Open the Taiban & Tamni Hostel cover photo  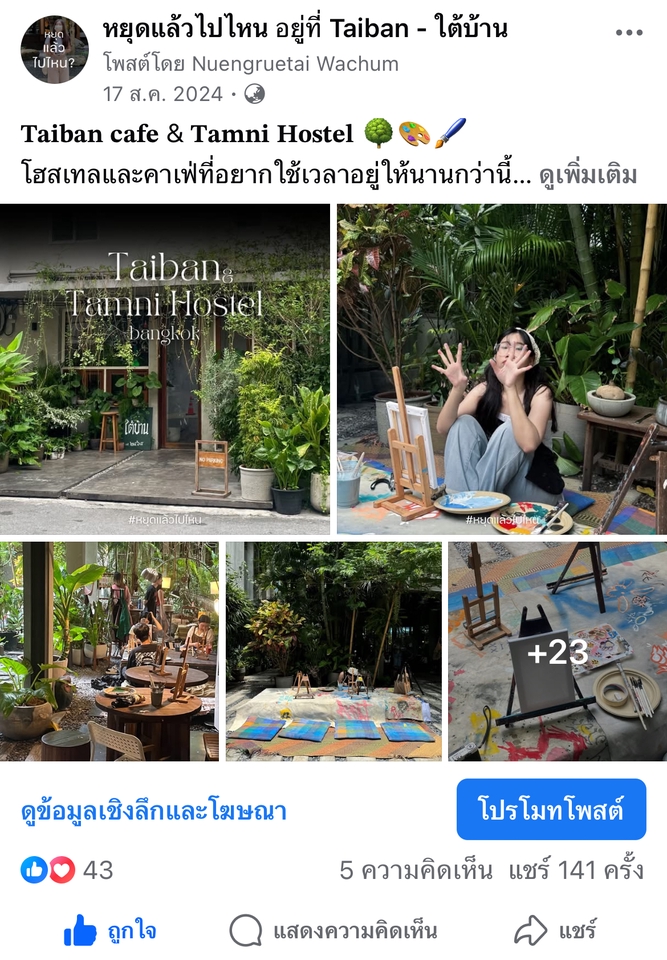pos(165,369)
